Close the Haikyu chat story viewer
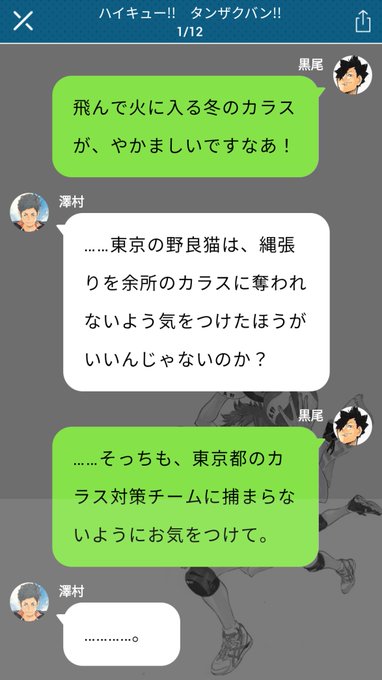Screen dimensions: 382x680 (23, 21)
